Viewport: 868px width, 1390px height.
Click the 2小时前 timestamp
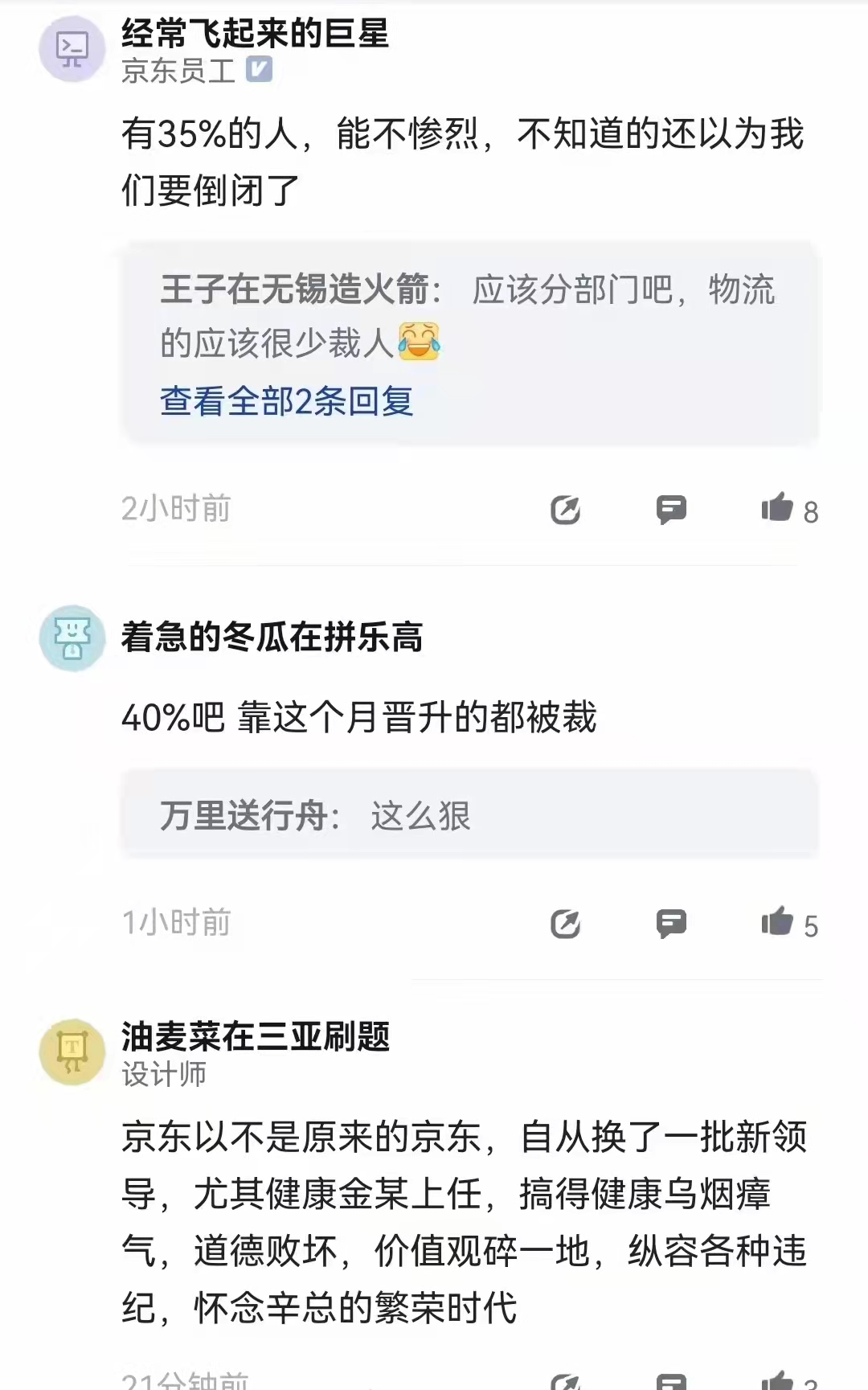tap(176, 509)
